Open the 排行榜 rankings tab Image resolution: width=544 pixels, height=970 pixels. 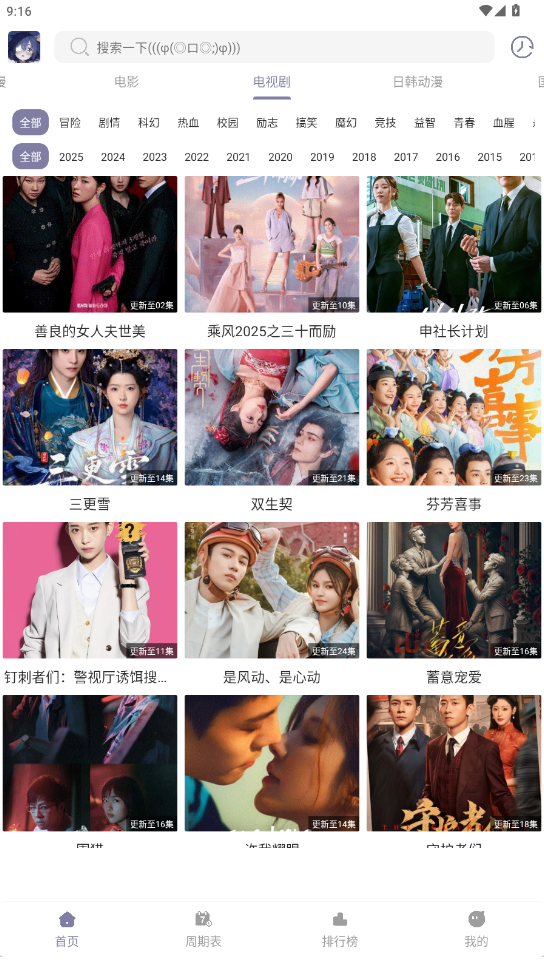click(340, 929)
